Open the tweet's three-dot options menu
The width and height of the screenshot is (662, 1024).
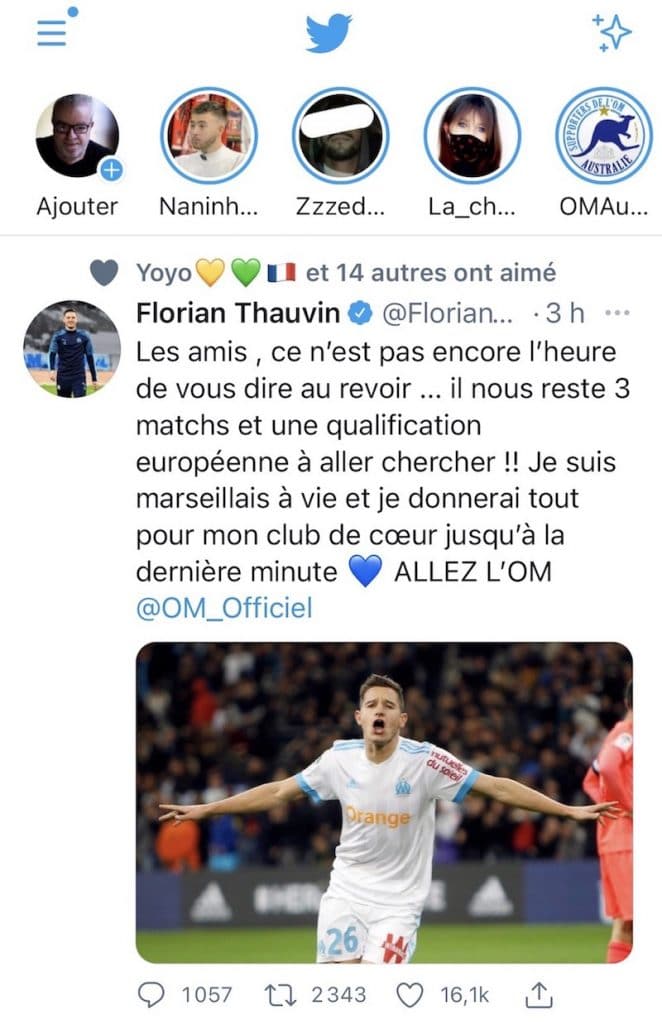(x=616, y=314)
